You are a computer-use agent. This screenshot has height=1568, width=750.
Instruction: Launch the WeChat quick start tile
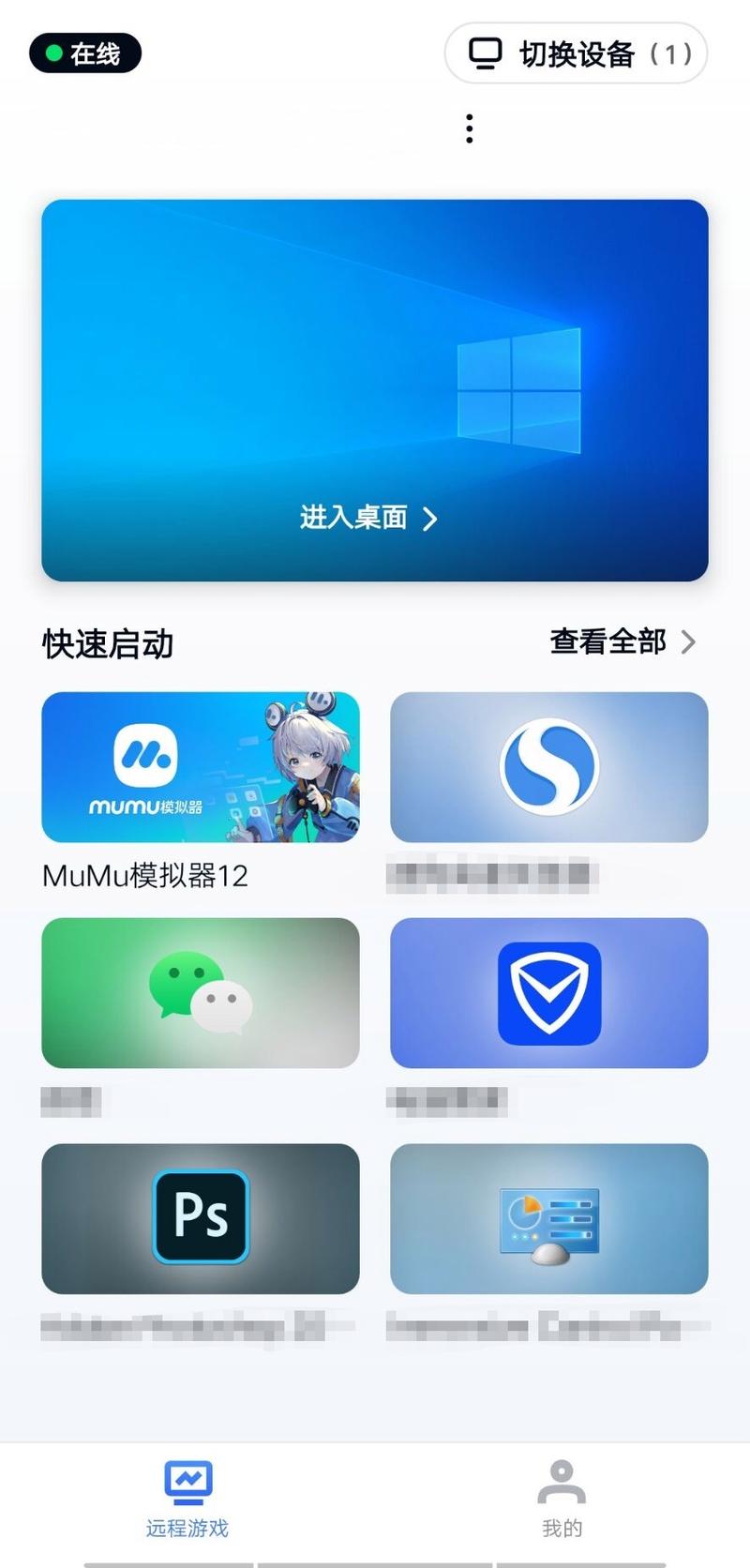201,993
